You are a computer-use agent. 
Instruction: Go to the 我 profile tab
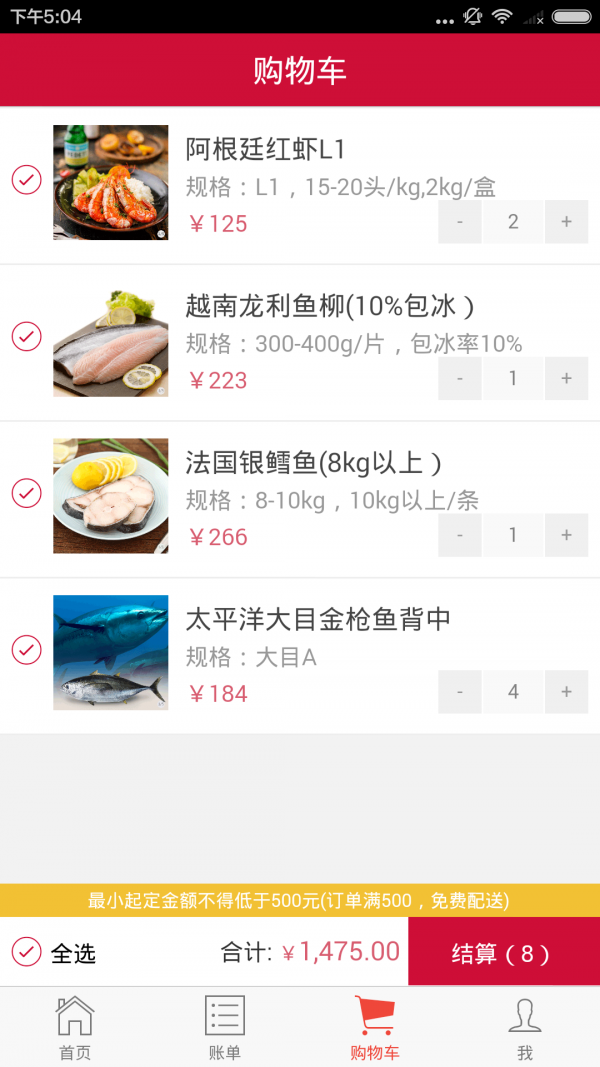525,1027
